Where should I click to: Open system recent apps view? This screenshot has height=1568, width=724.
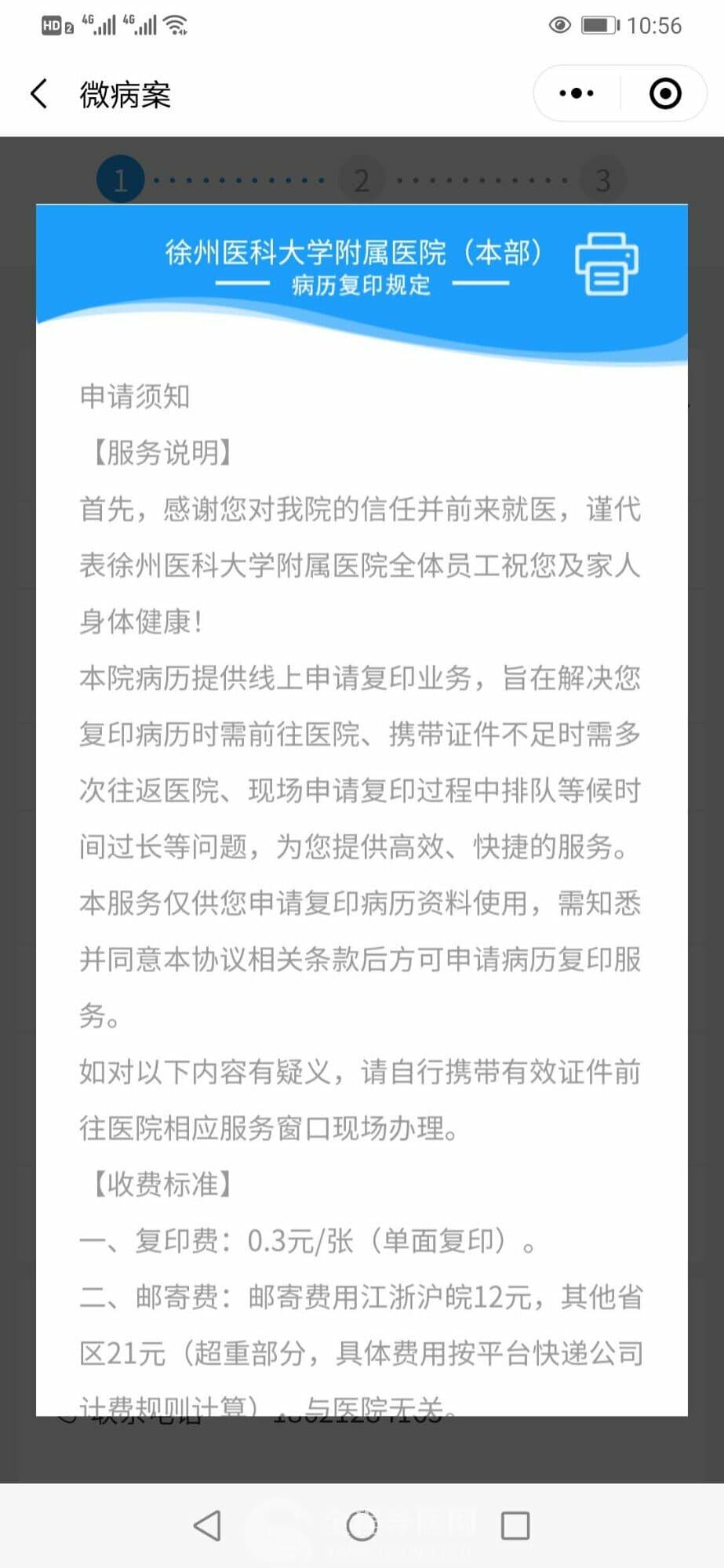click(x=515, y=1526)
